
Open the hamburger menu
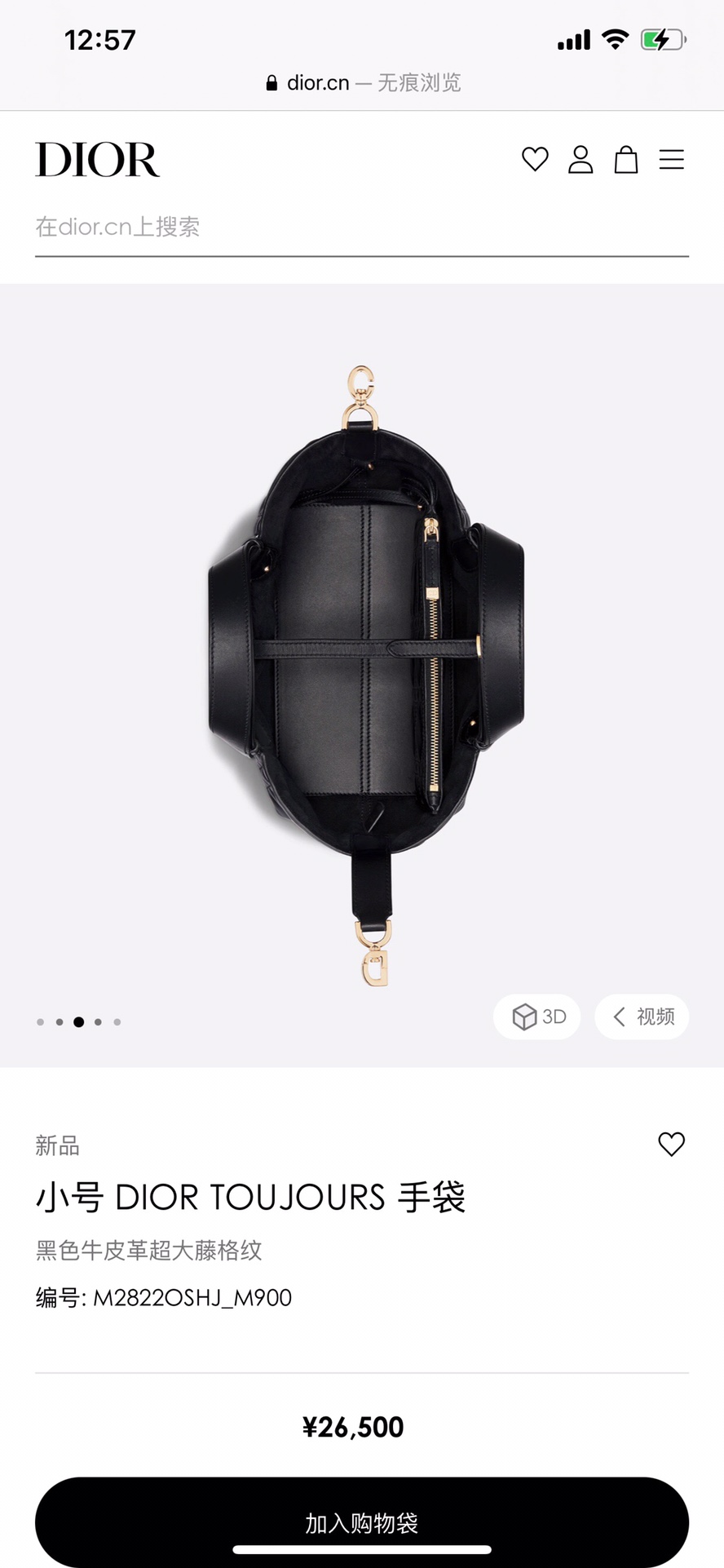[x=672, y=159]
